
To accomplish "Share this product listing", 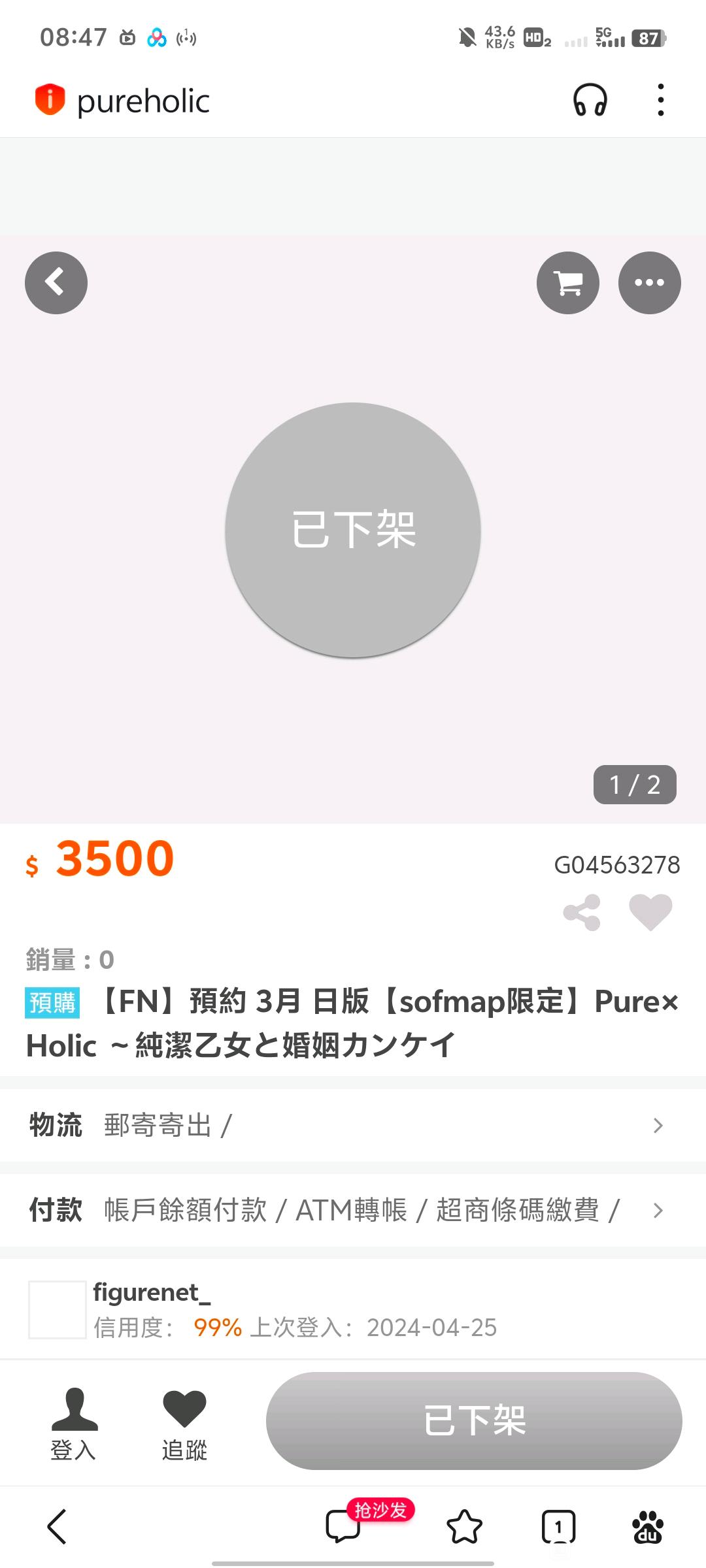I will pyautogui.click(x=582, y=912).
